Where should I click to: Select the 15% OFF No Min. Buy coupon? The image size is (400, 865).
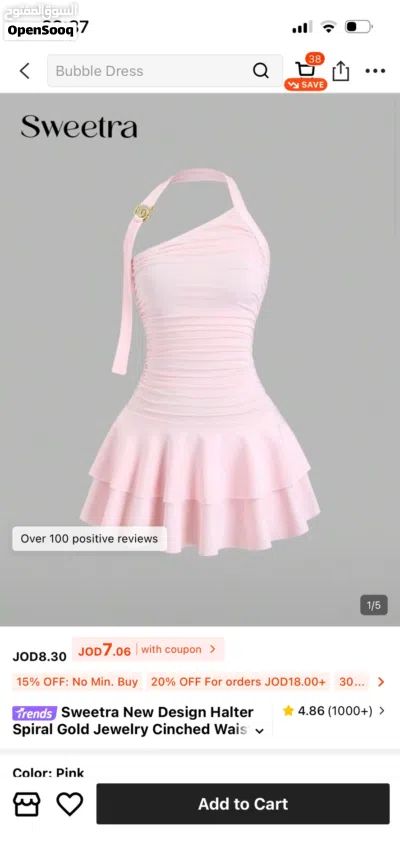pyautogui.click(x=77, y=682)
